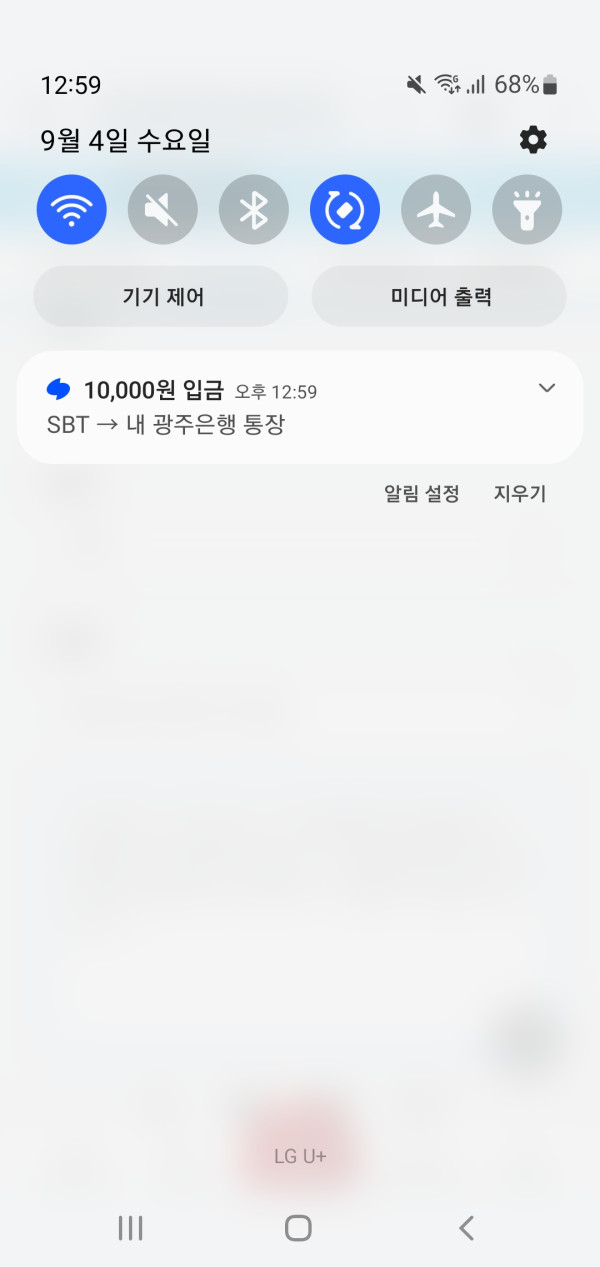The image size is (600, 1267).
Task: Open the 기기 제어 device control panel
Action: point(161,296)
